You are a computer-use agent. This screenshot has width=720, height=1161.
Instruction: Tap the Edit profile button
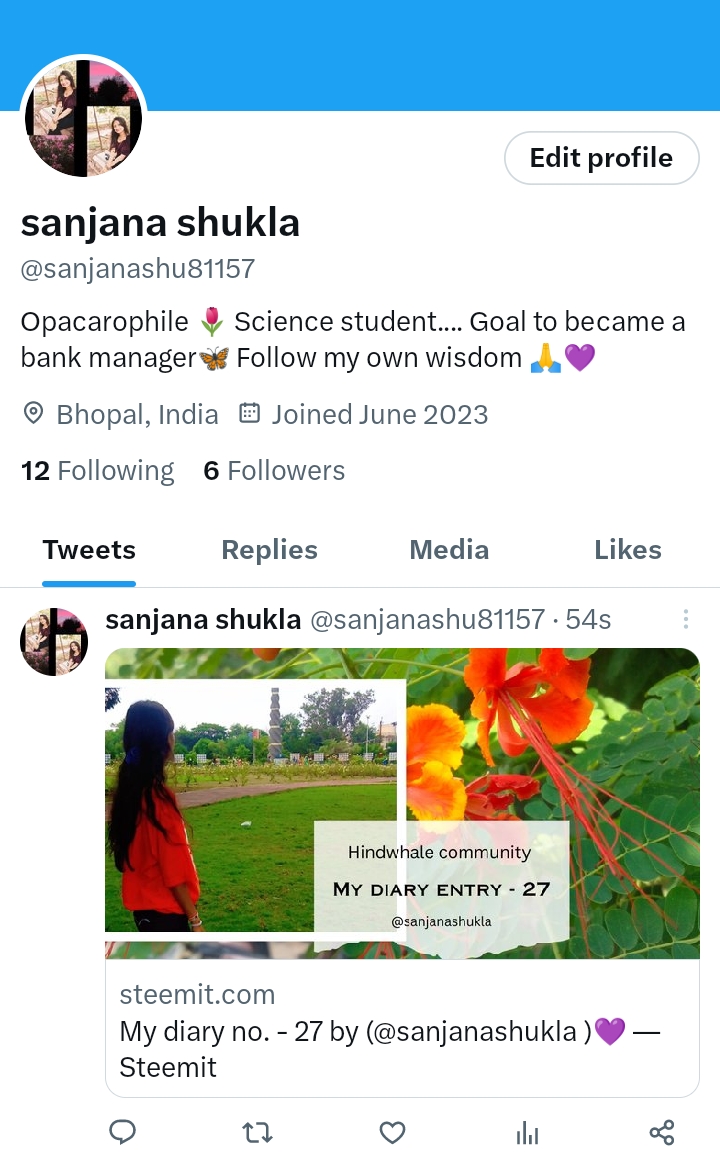601,158
